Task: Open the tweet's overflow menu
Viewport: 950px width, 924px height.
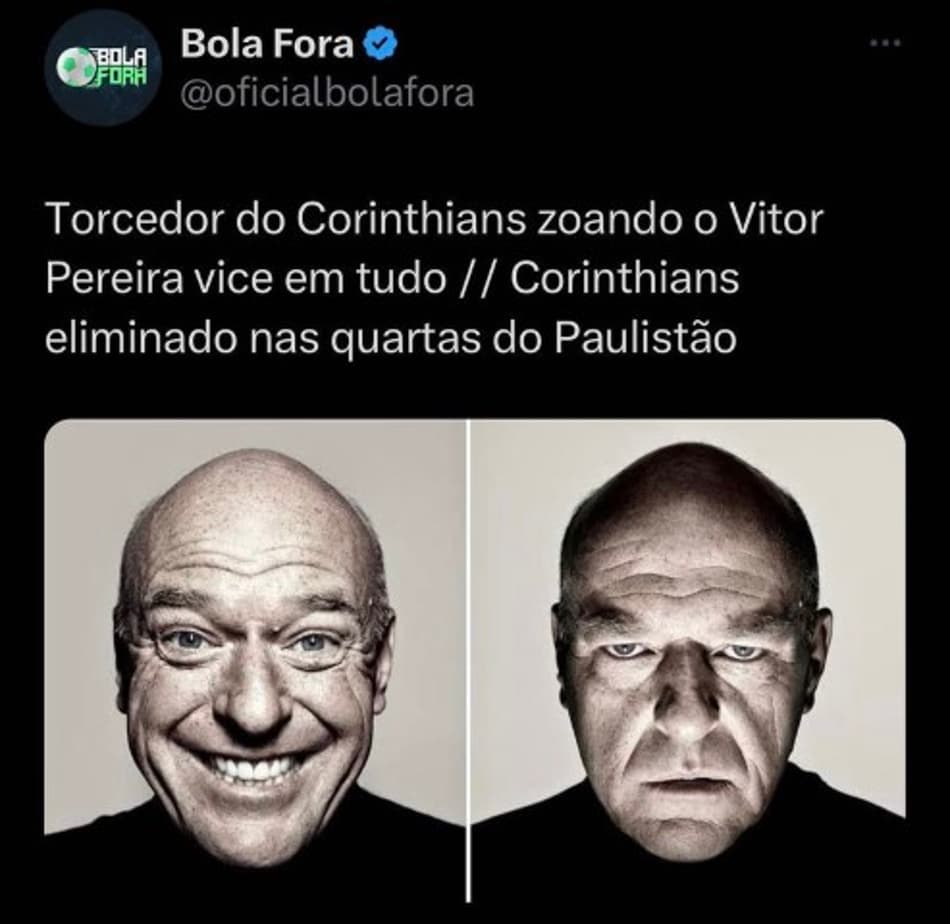Action: [885, 43]
